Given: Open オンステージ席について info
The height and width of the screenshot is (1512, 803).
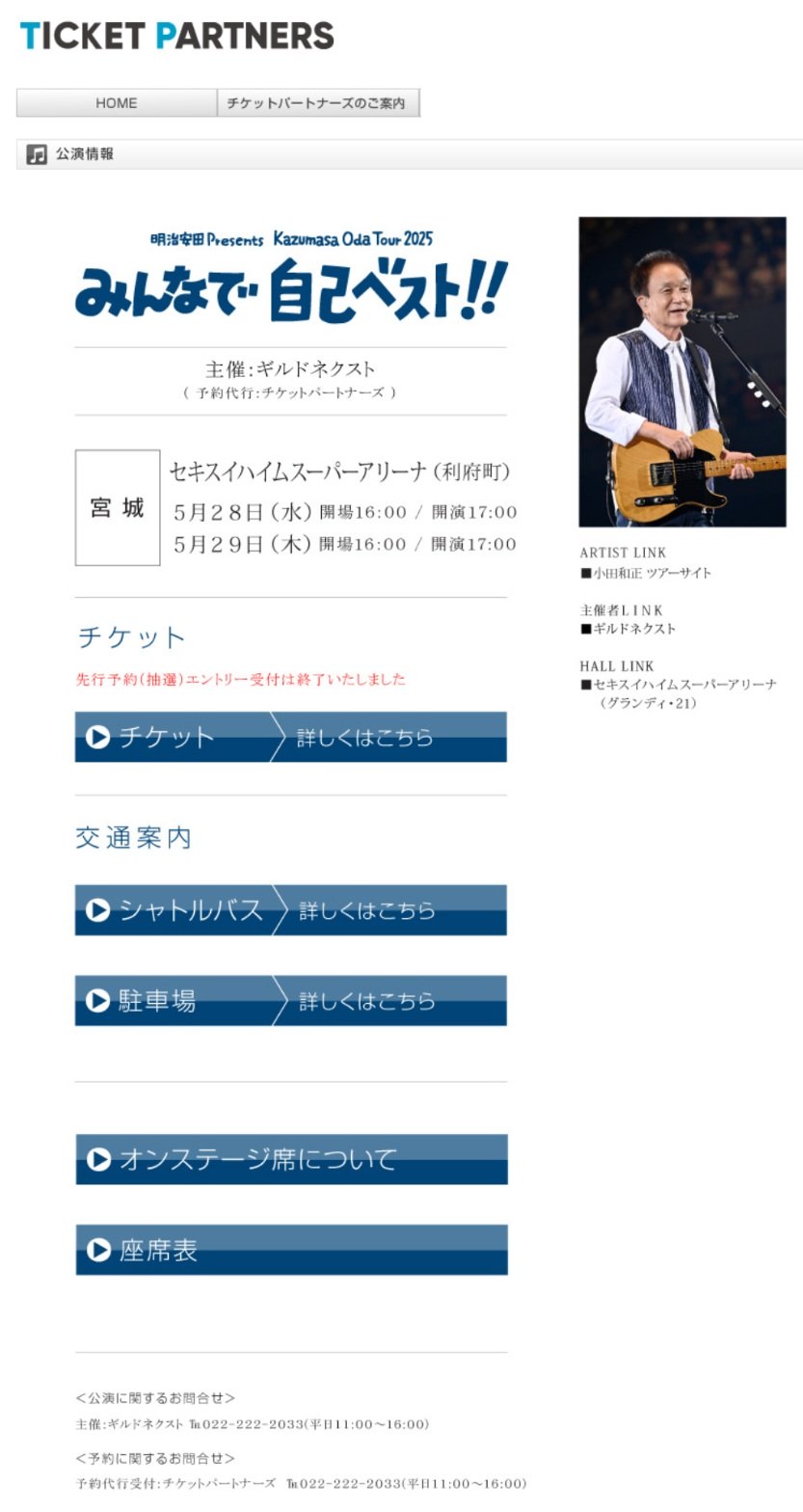Looking at the screenshot, I should (291, 1159).
